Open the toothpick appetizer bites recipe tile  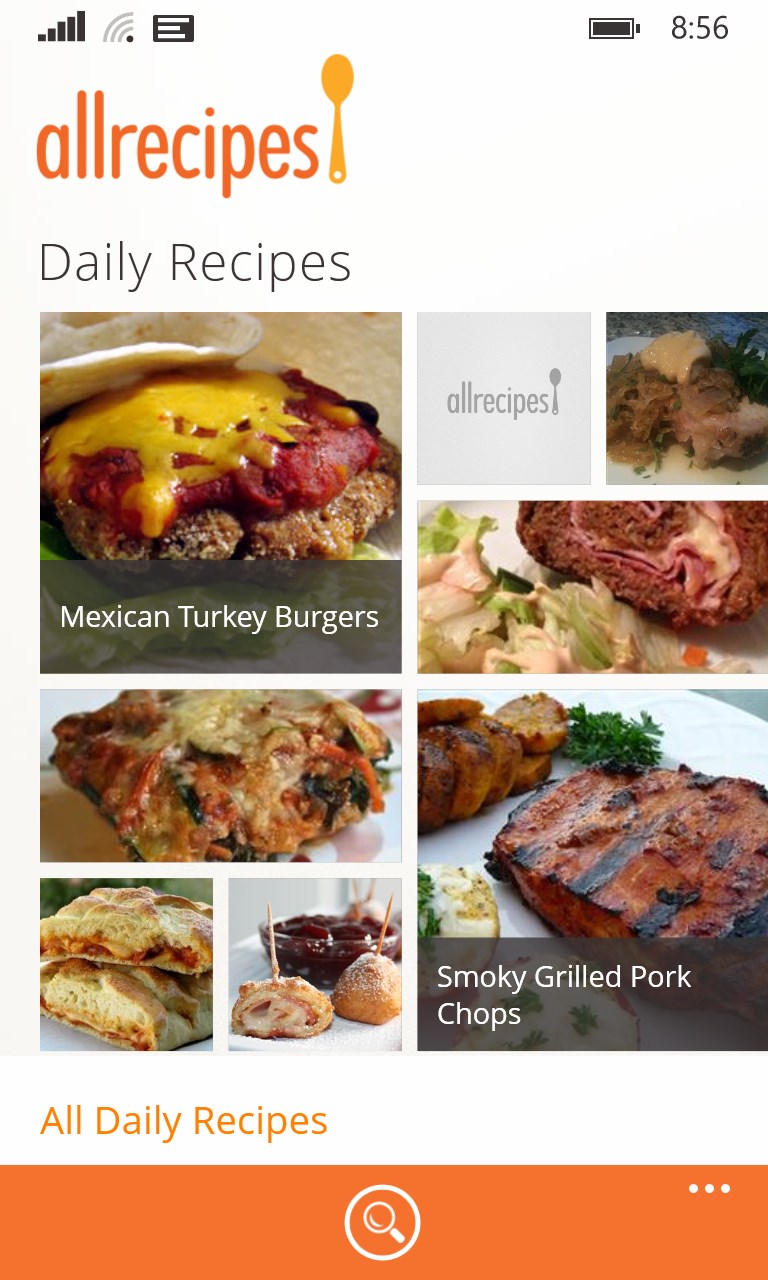[315, 964]
